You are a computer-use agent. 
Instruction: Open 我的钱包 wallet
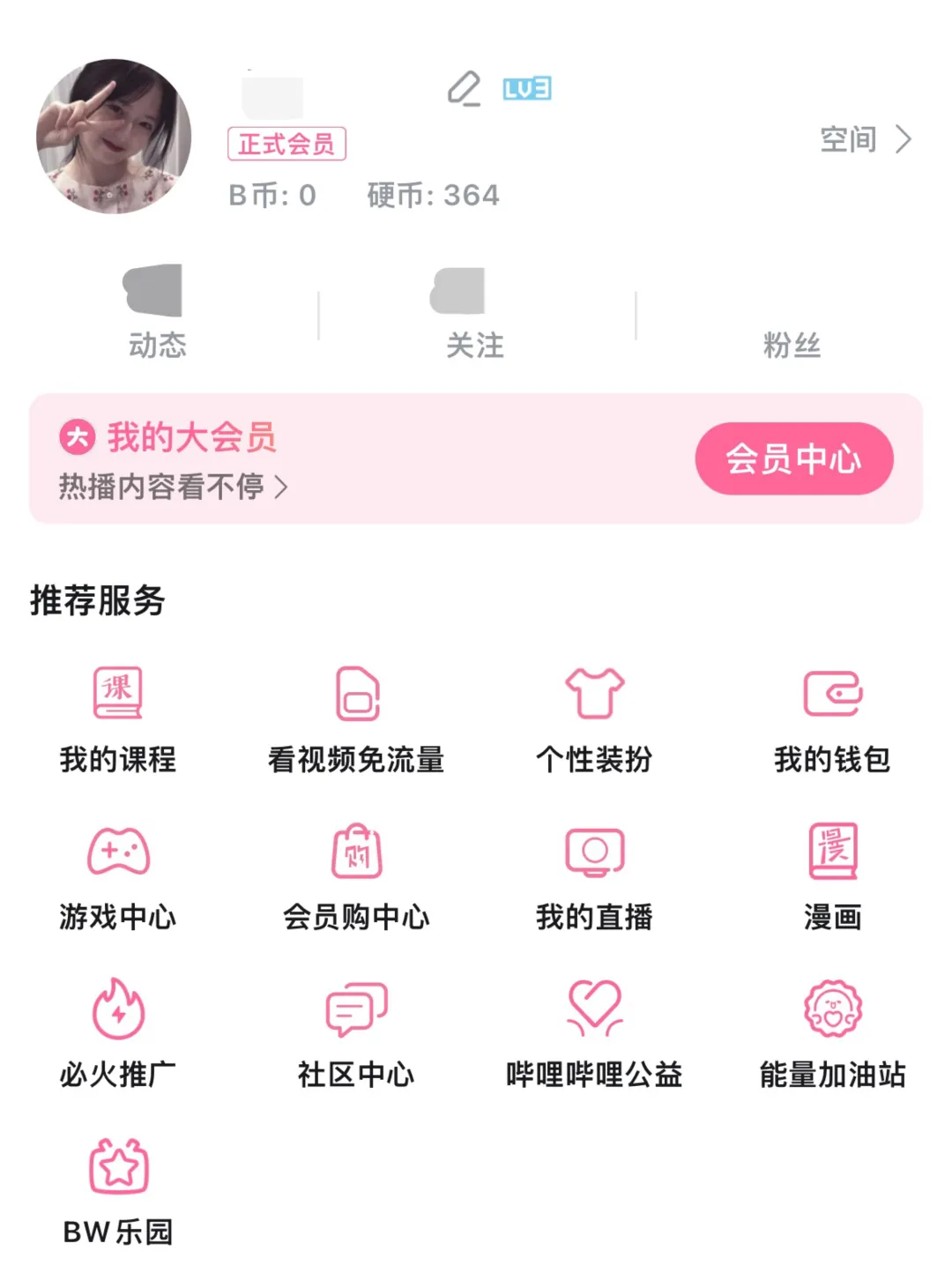(x=832, y=719)
